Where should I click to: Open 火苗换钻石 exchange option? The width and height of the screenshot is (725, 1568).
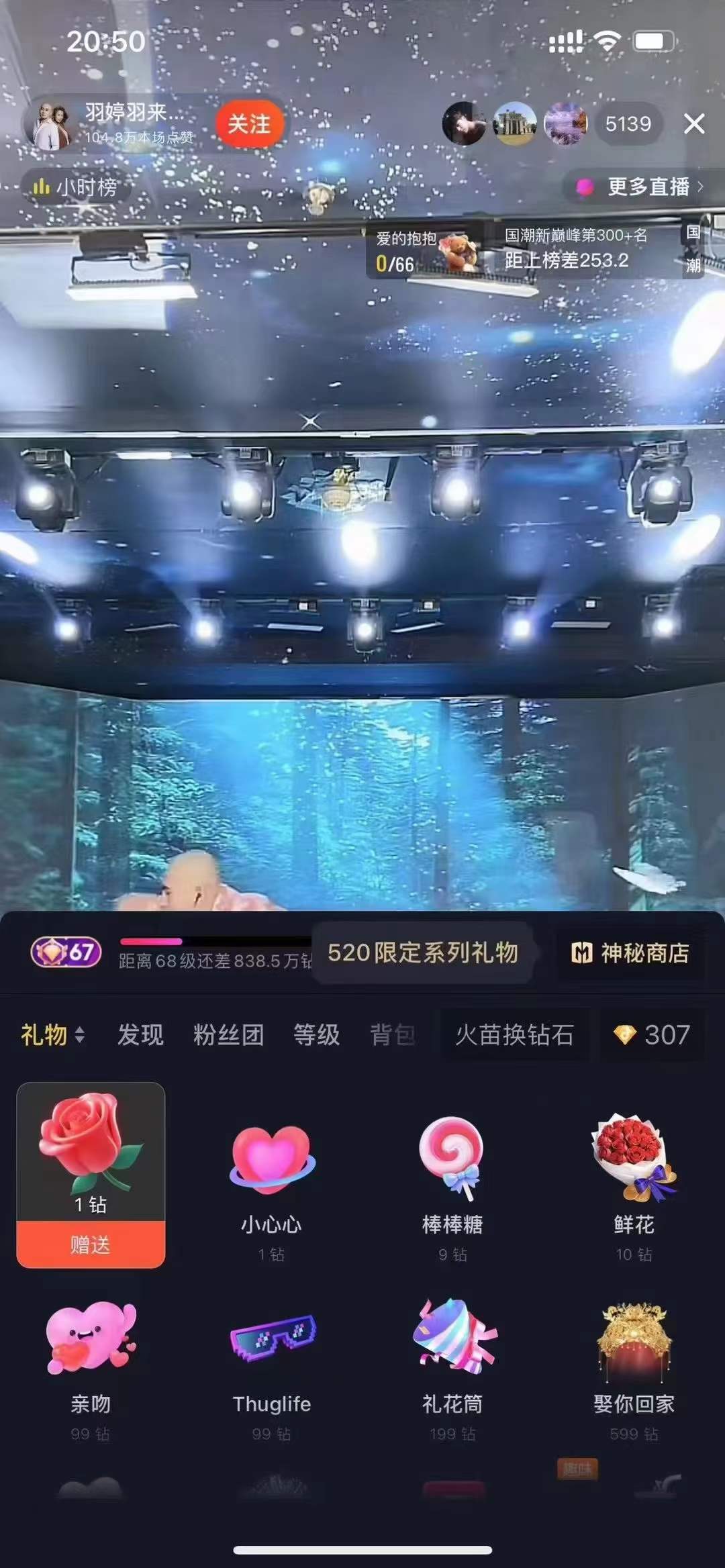tap(514, 1034)
